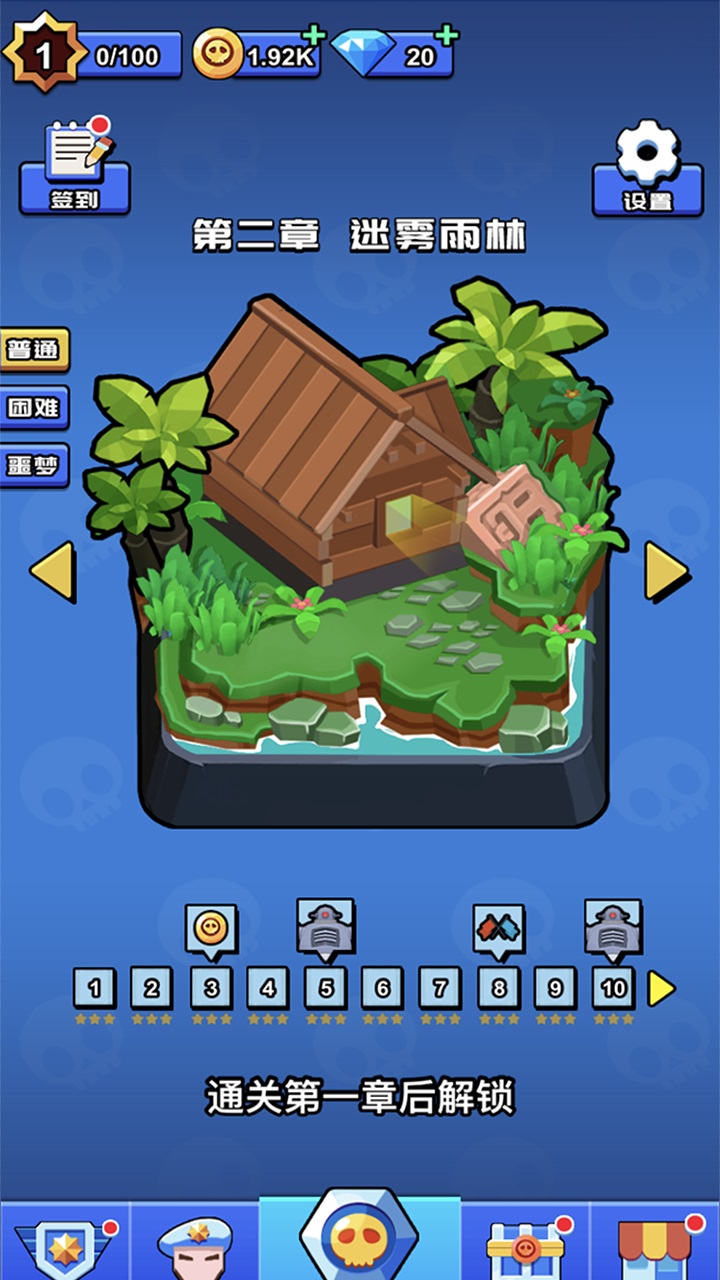Open the shield badge tab
Image resolution: width=720 pixels, height=1280 pixels.
tap(66, 1243)
